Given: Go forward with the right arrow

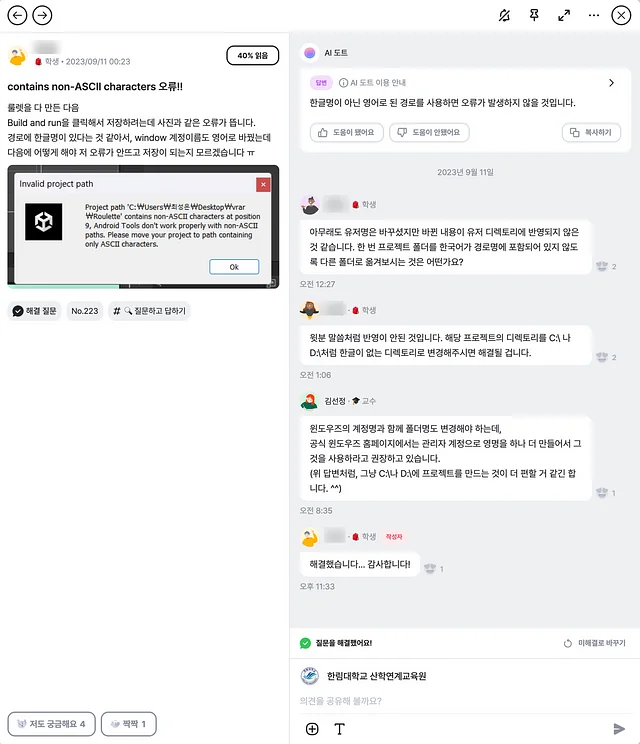Looking at the screenshot, I should 42,15.
